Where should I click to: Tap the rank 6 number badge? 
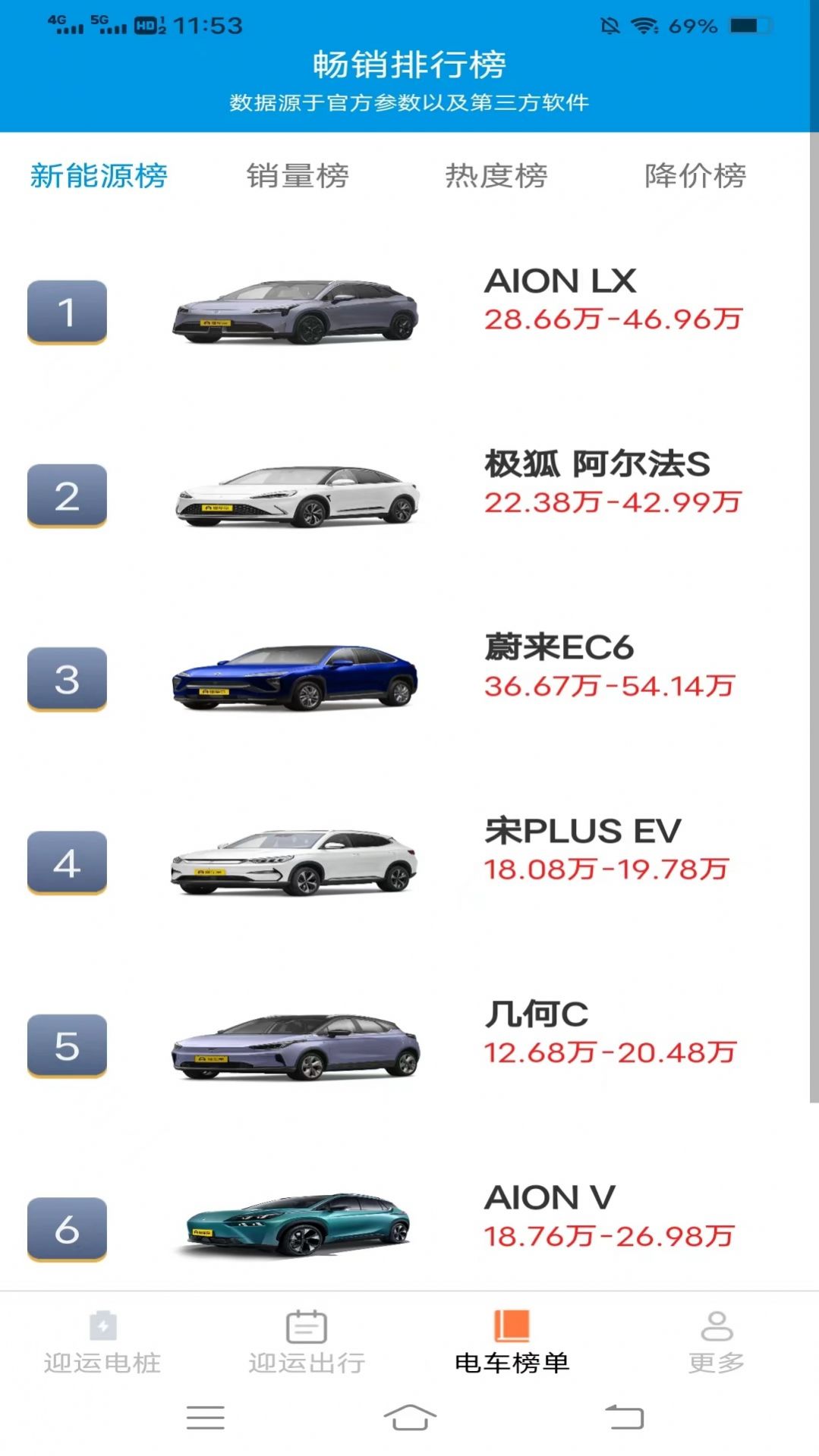[x=67, y=1230]
